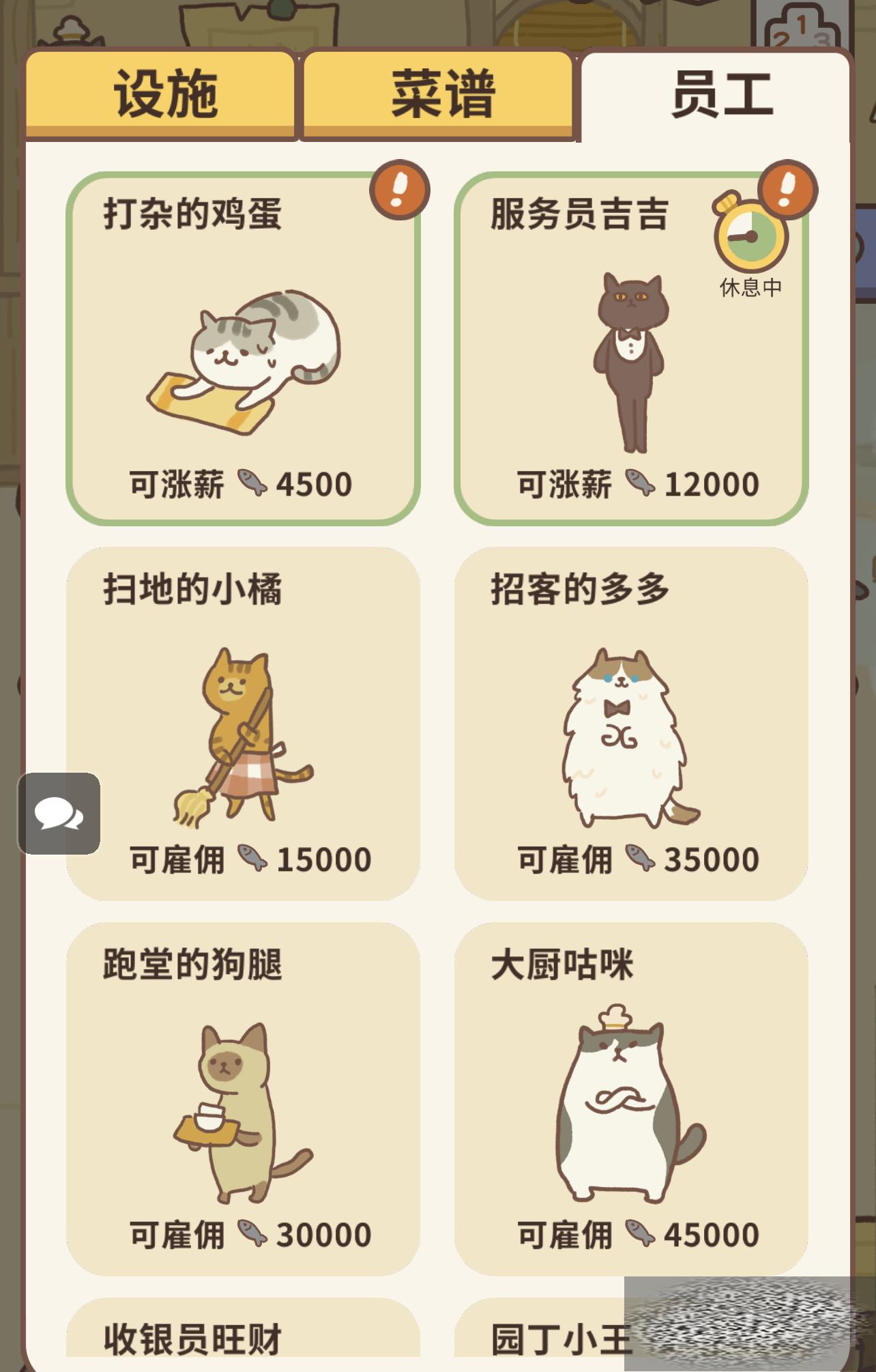Open the 大厨咕咪 chef card
The height and width of the screenshot is (1372, 876).
tap(631, 1099)
